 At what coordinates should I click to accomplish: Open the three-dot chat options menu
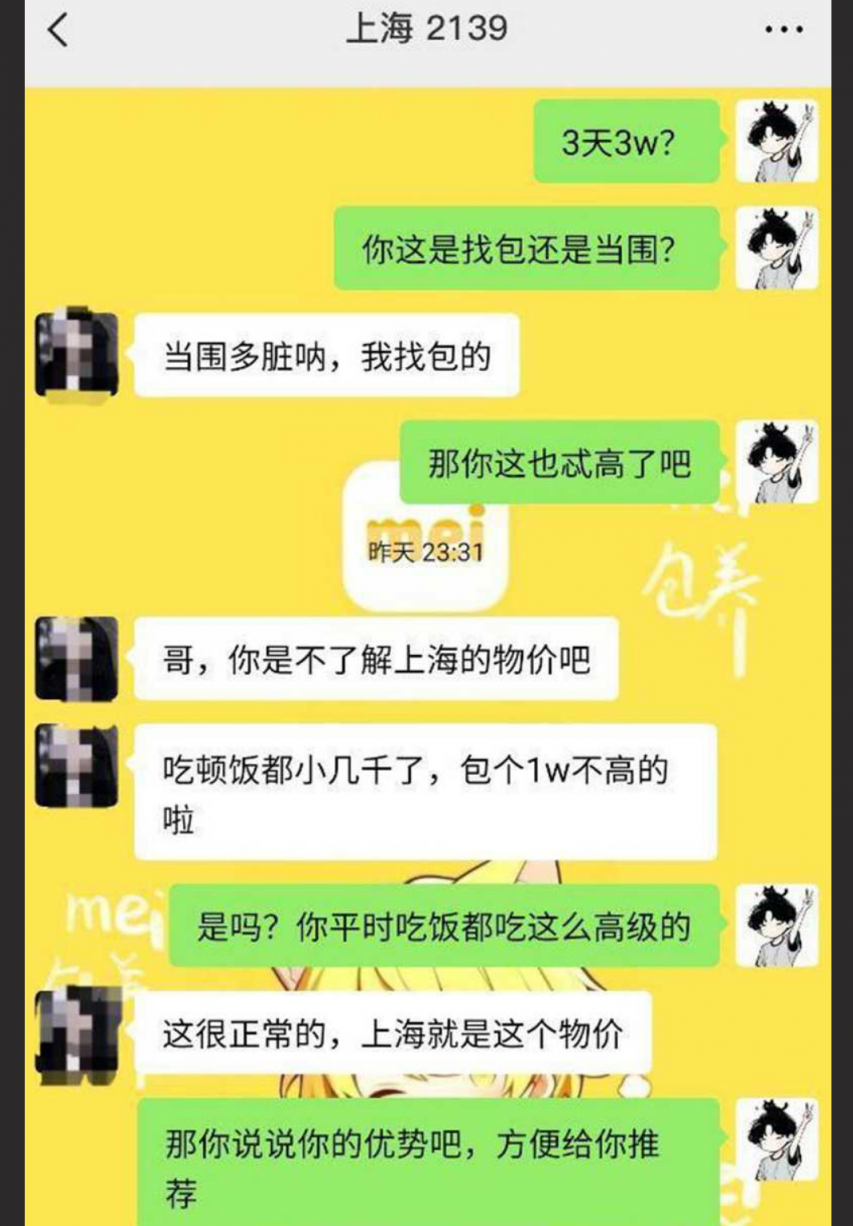click(783, 30)
